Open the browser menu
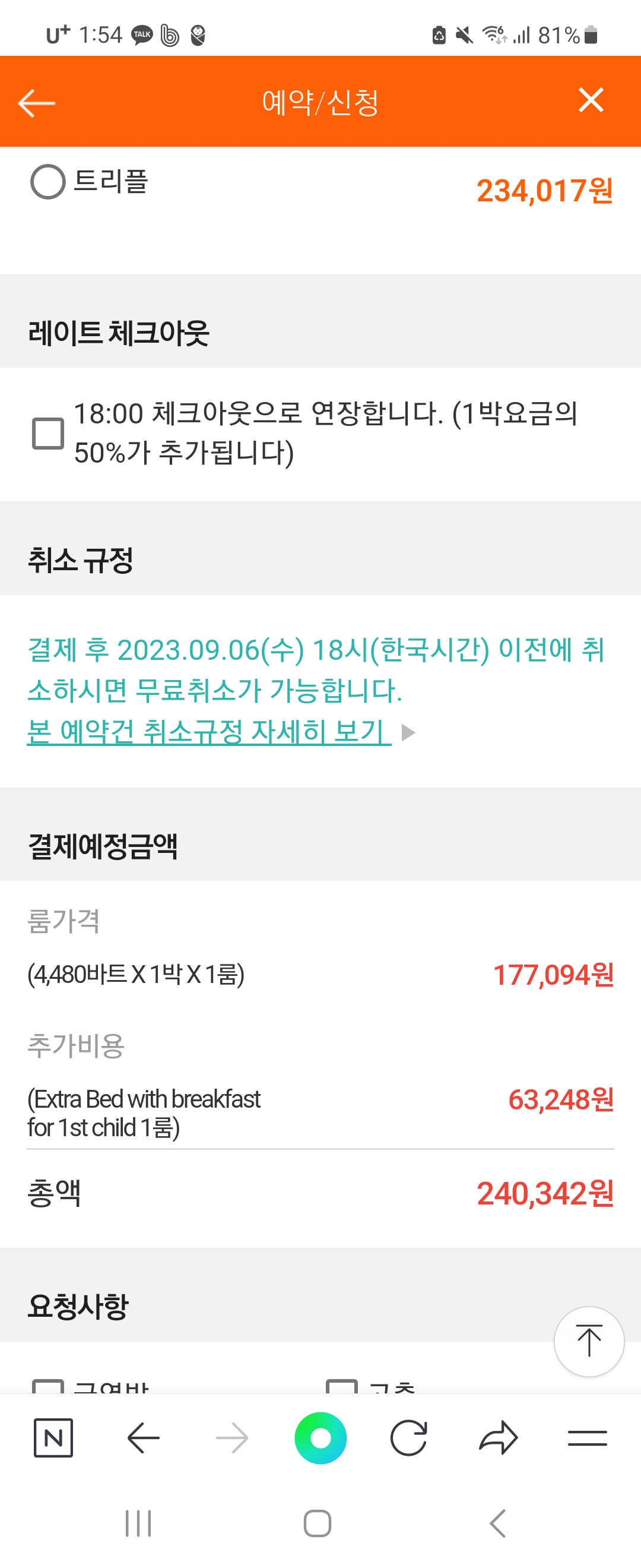The width and height of the screenshot is (641, 1568). [x=587, y=1439]
